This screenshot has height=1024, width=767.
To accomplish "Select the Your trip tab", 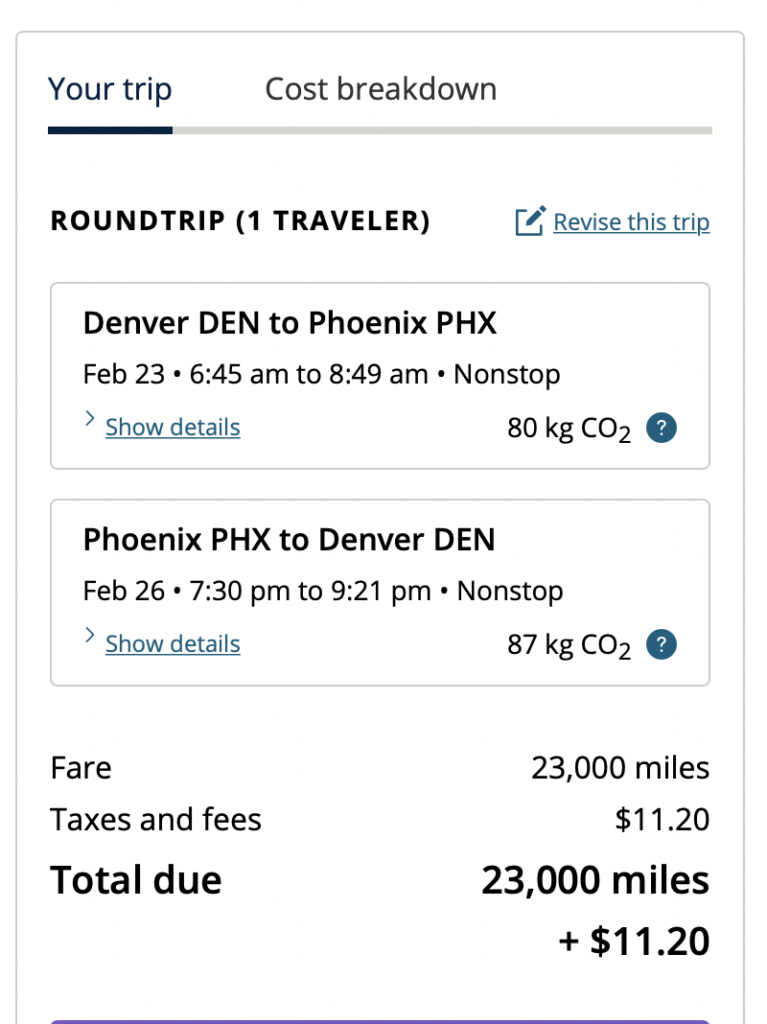I will (x=110, y=89).
